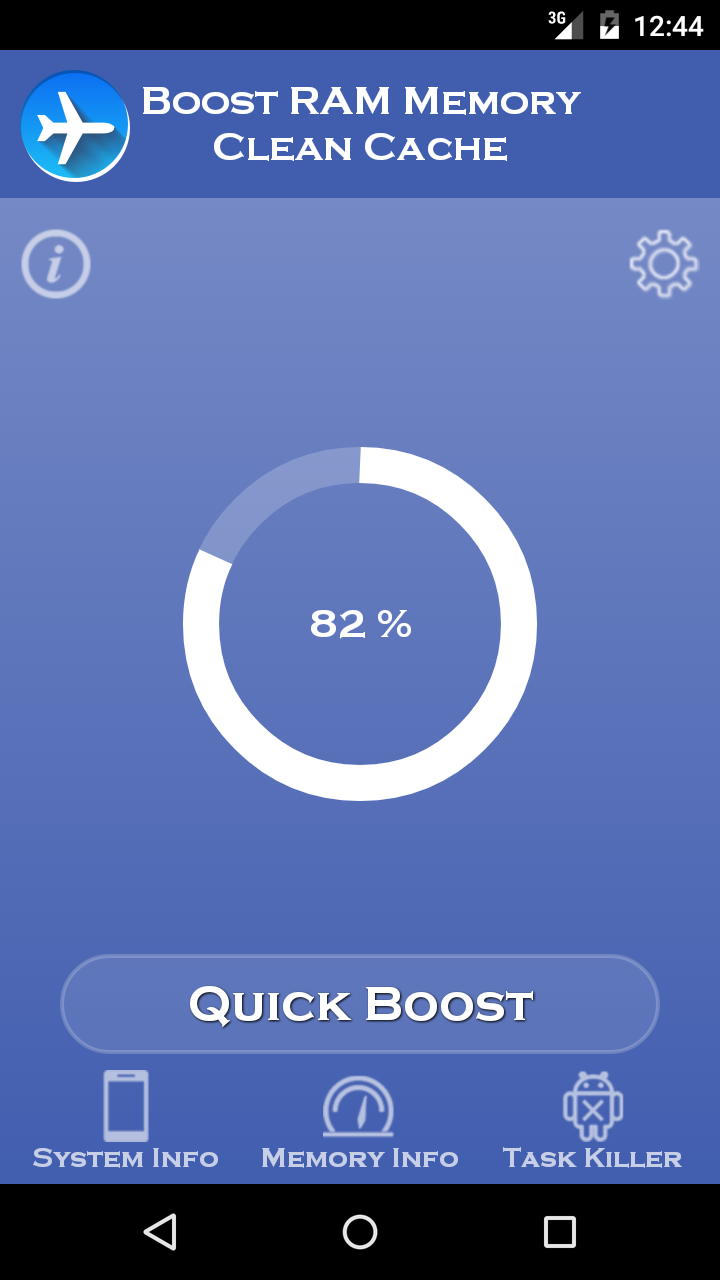This screenshot has width=720, height=1280.
Task: Open the Memory Info gauge icon
Action: (359, 1105)
